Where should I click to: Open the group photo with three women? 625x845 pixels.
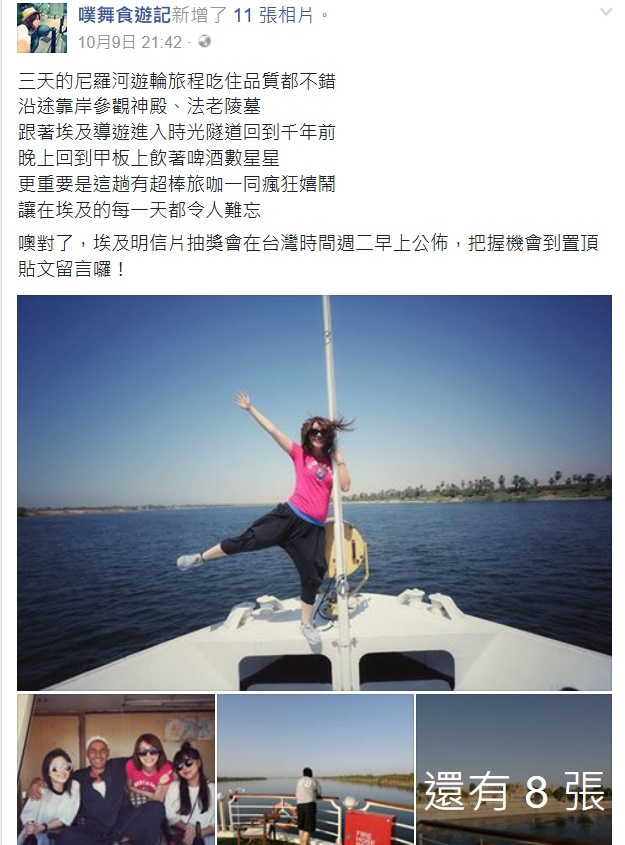pyautogui.click(x=116, y=770)
